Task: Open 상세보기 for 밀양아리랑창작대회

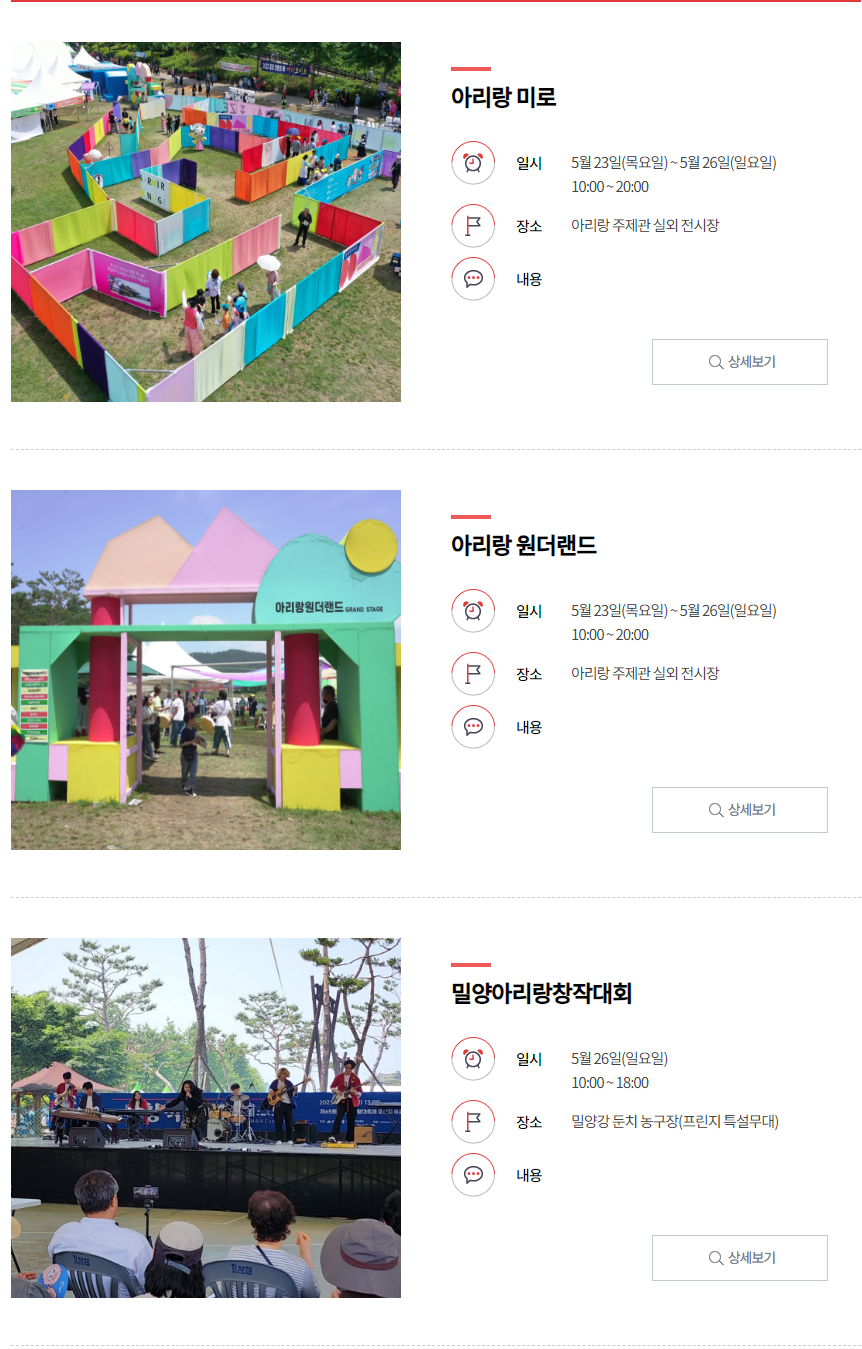Action: click(739, 1257)
